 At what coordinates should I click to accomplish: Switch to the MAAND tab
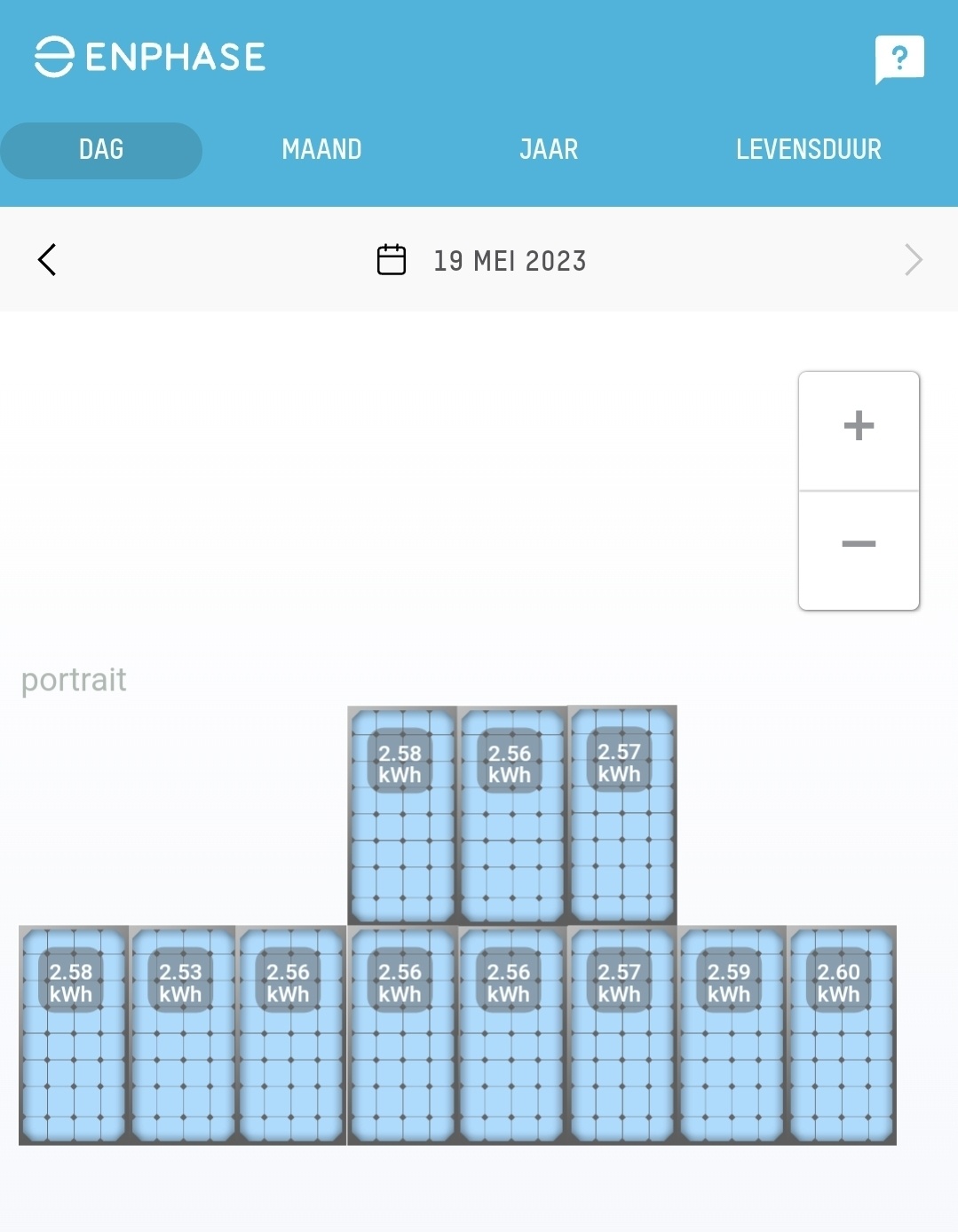point(321,149)
